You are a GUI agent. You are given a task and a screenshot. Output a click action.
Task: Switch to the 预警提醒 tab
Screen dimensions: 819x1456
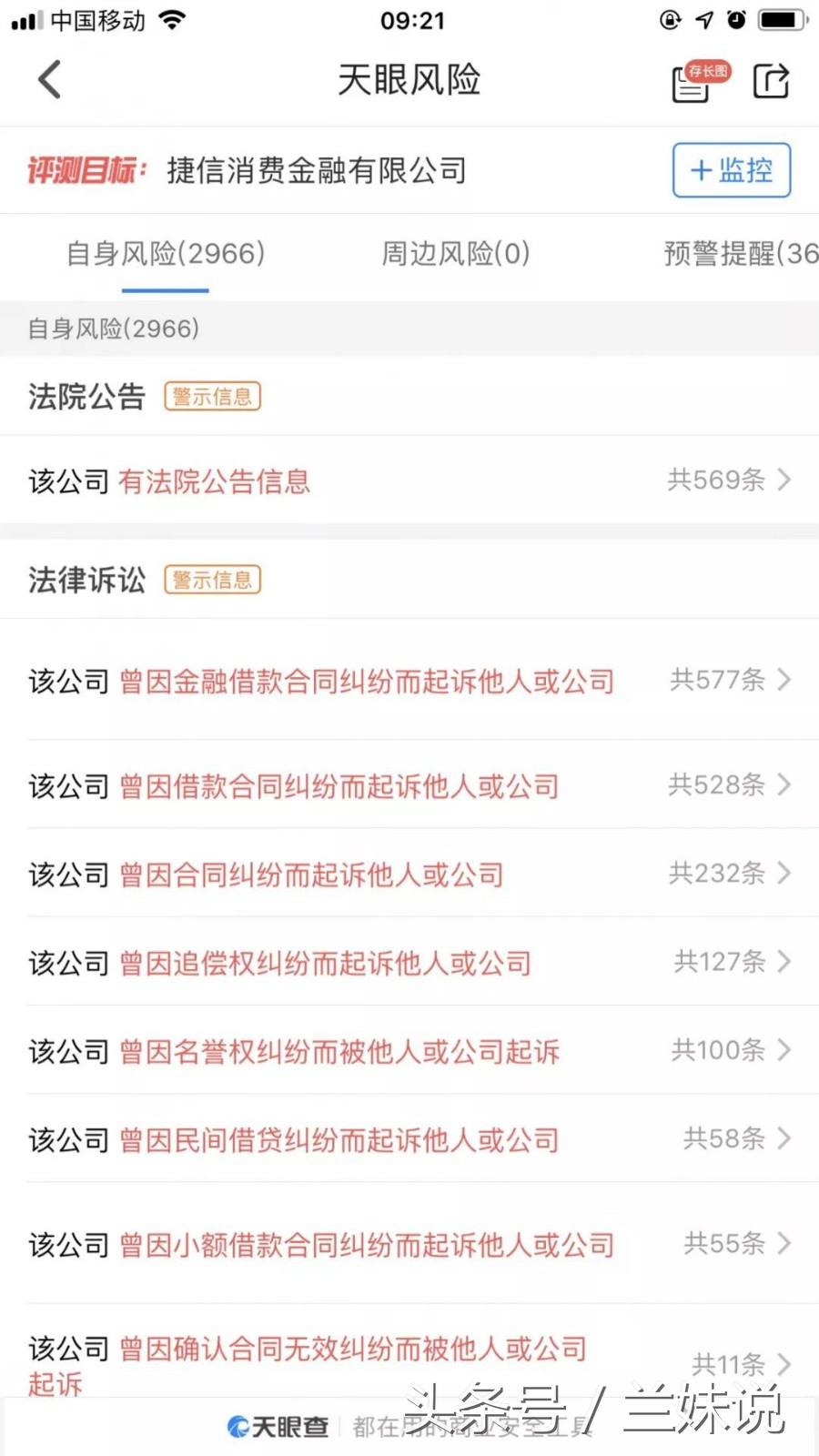[x=737, y=255]
